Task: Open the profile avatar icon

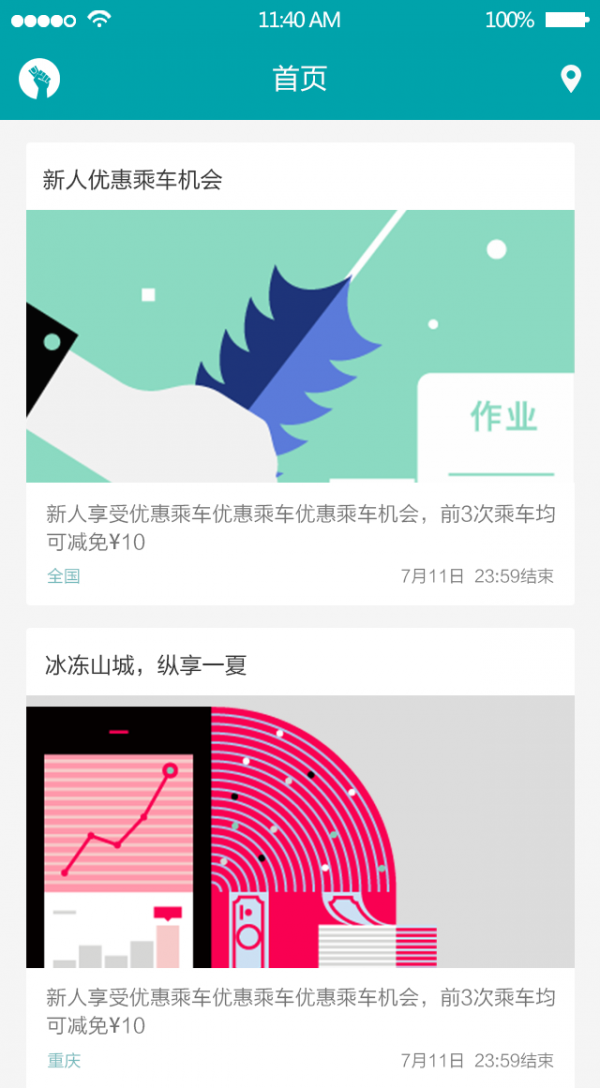Action: tap(40, 79)
